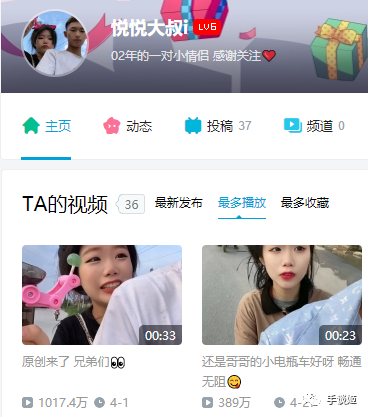Sort videos by 最新发布
The image size is (368, 417).
point(178,203)
